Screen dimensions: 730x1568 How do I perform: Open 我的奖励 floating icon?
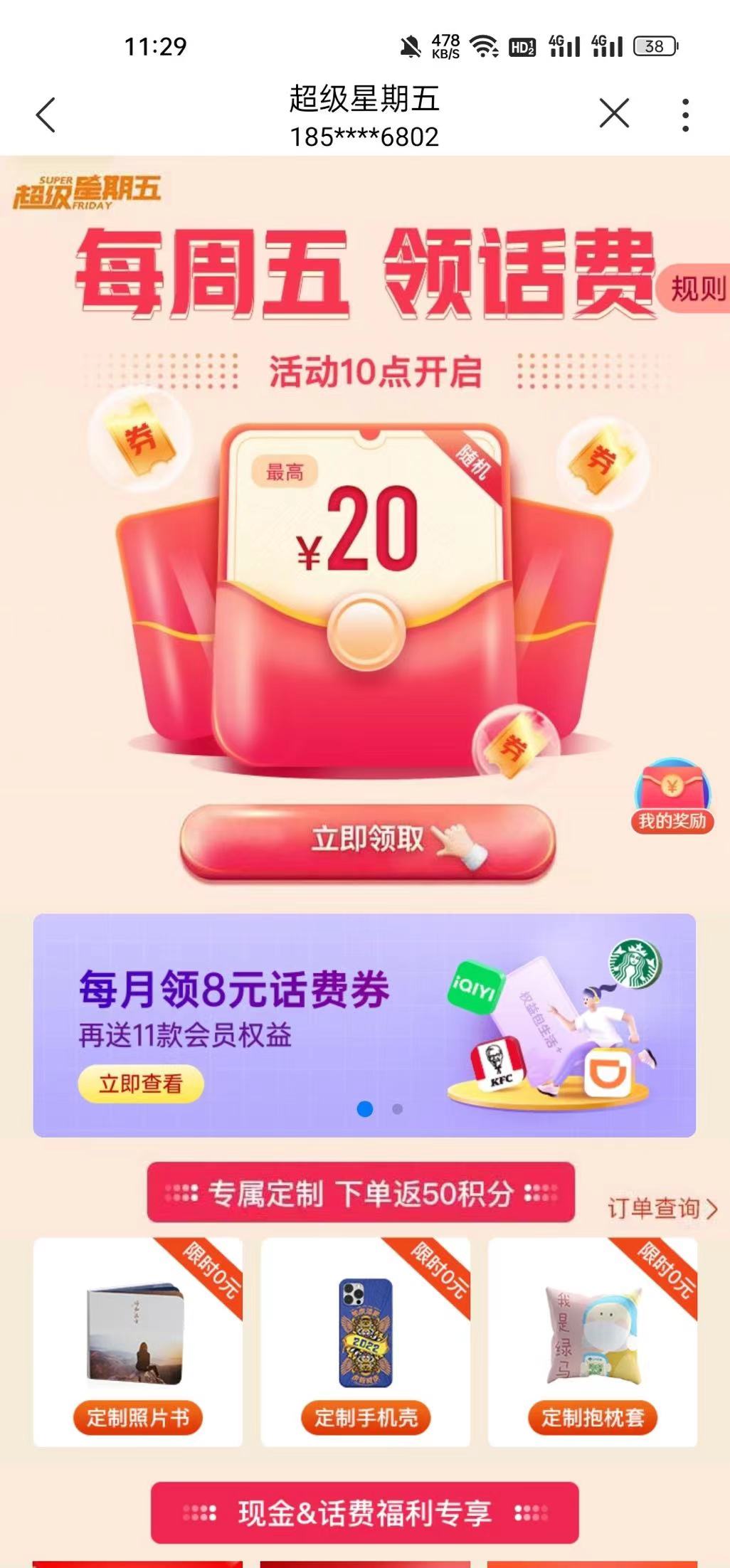coord(672,796)
